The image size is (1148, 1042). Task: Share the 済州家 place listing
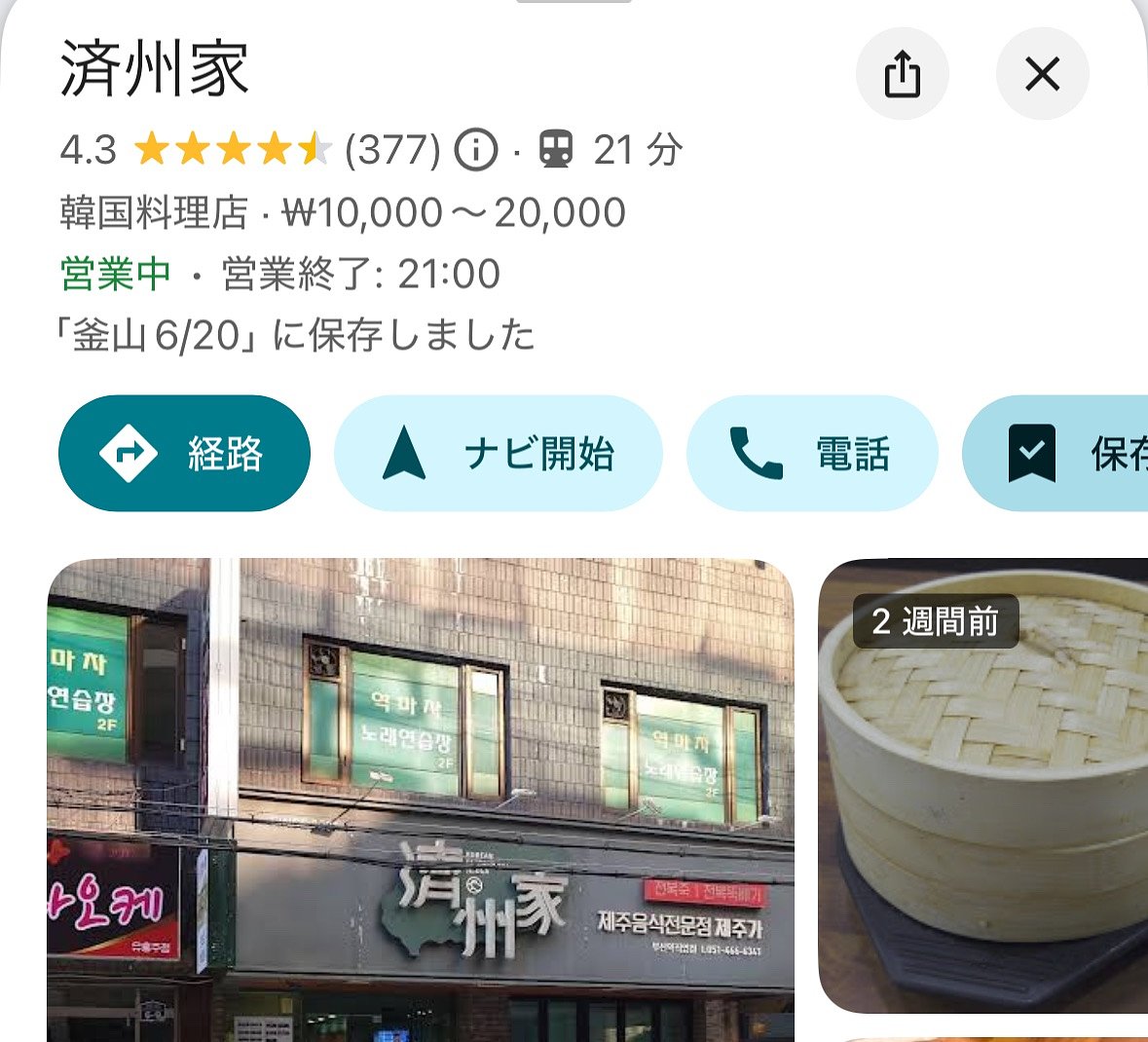coord(902,74)
